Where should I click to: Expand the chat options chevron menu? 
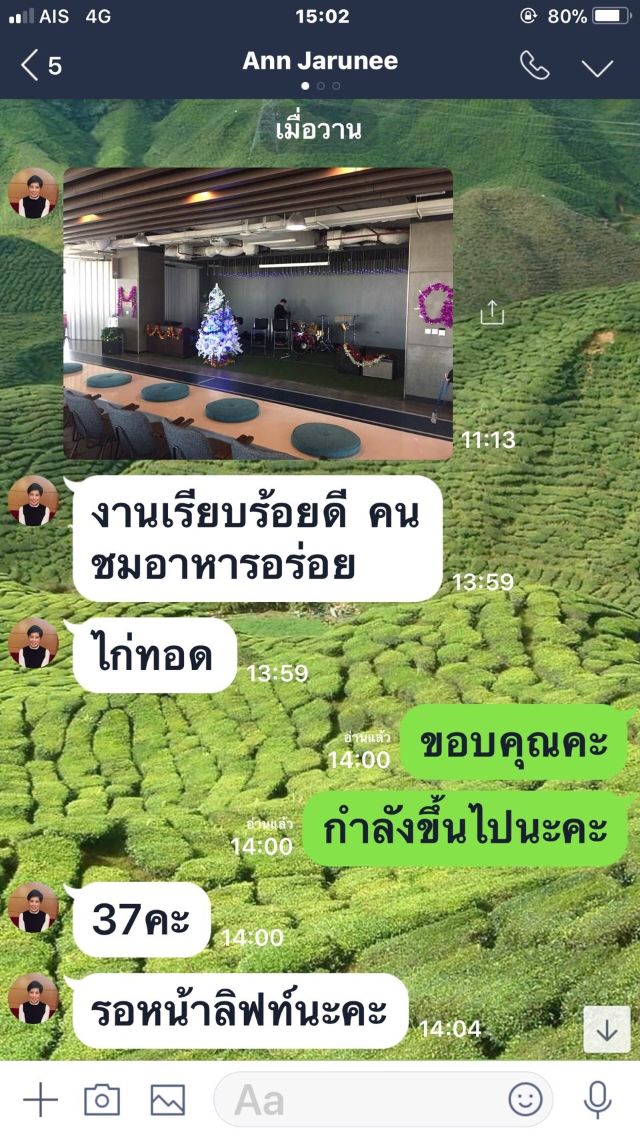597,67
